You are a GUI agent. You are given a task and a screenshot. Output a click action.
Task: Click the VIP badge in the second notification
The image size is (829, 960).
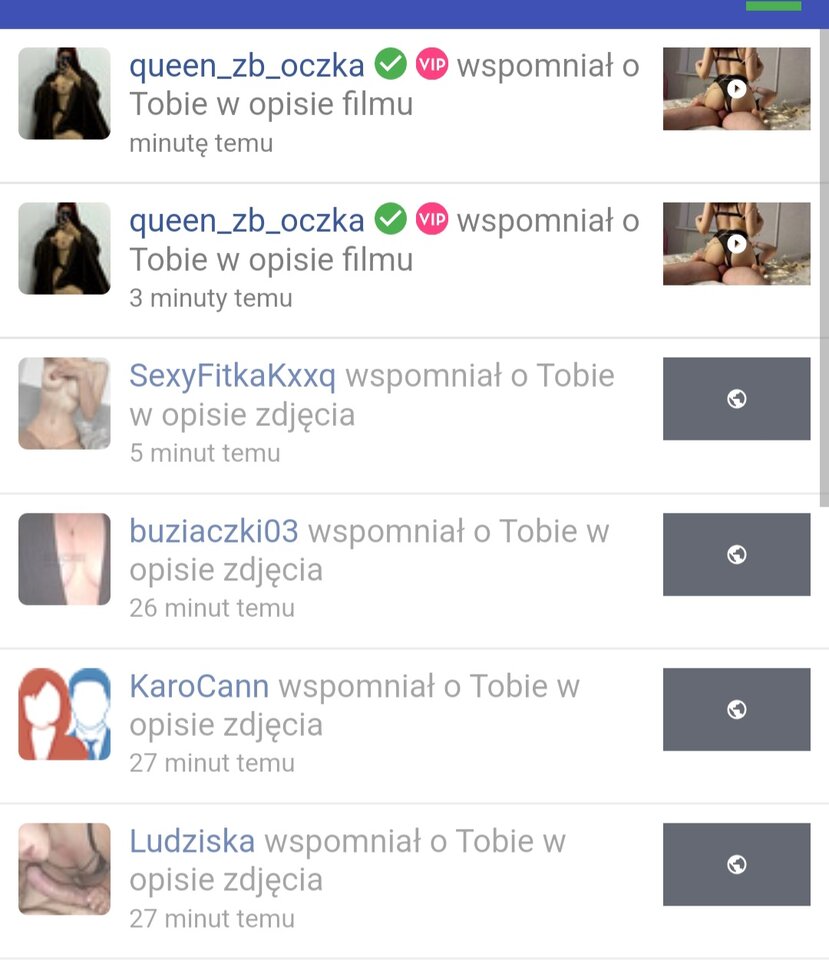[430, 220]
